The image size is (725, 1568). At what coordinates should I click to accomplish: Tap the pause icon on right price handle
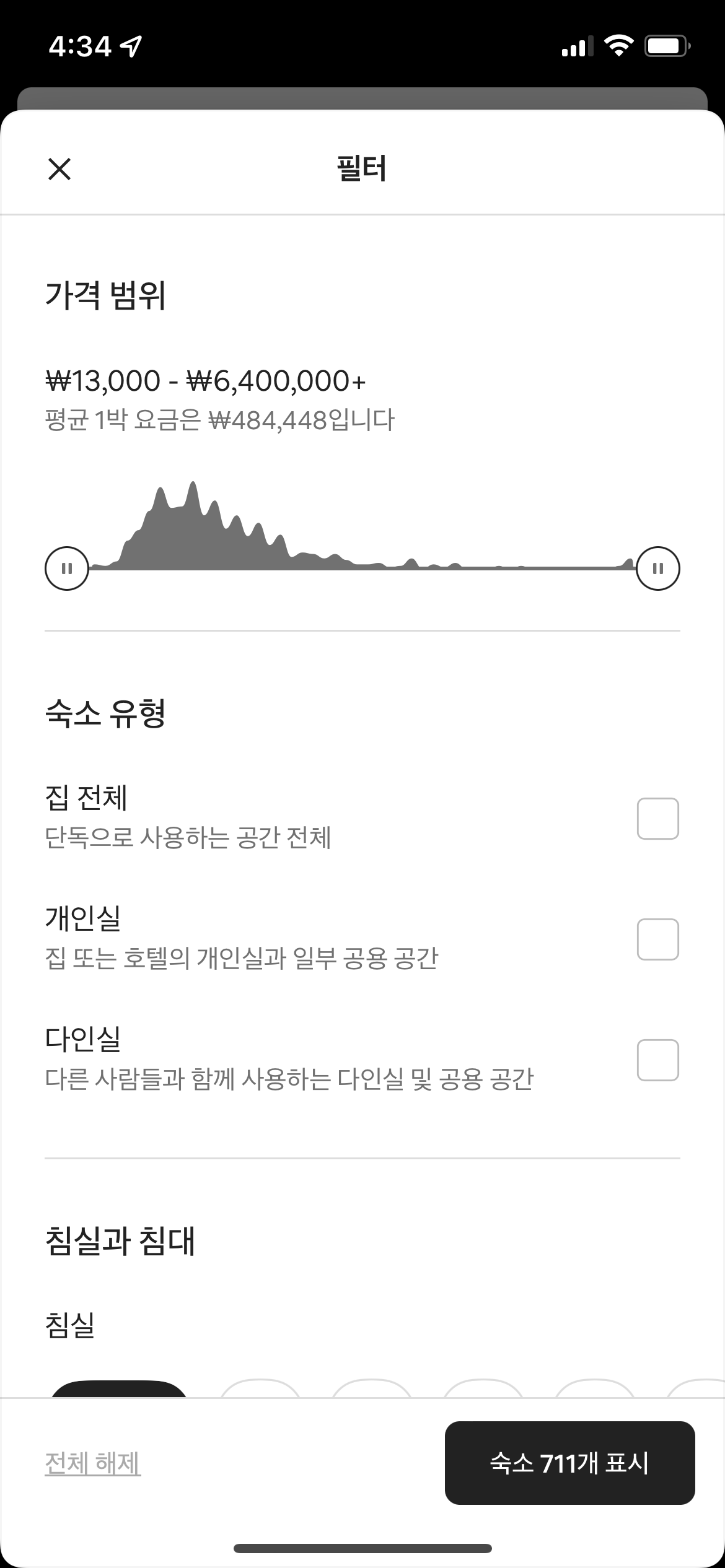click(x=658, y=567)
